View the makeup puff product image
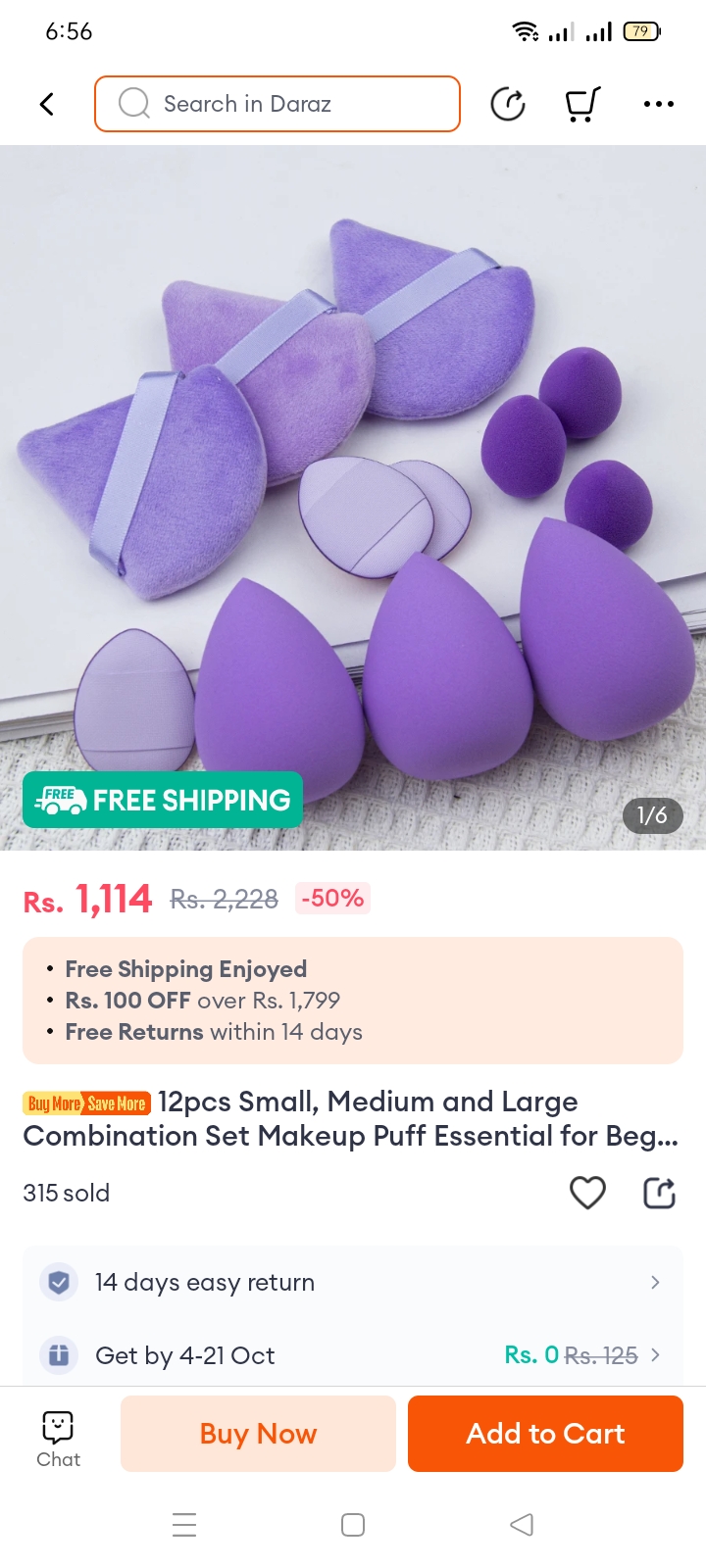 pos(353,490)
